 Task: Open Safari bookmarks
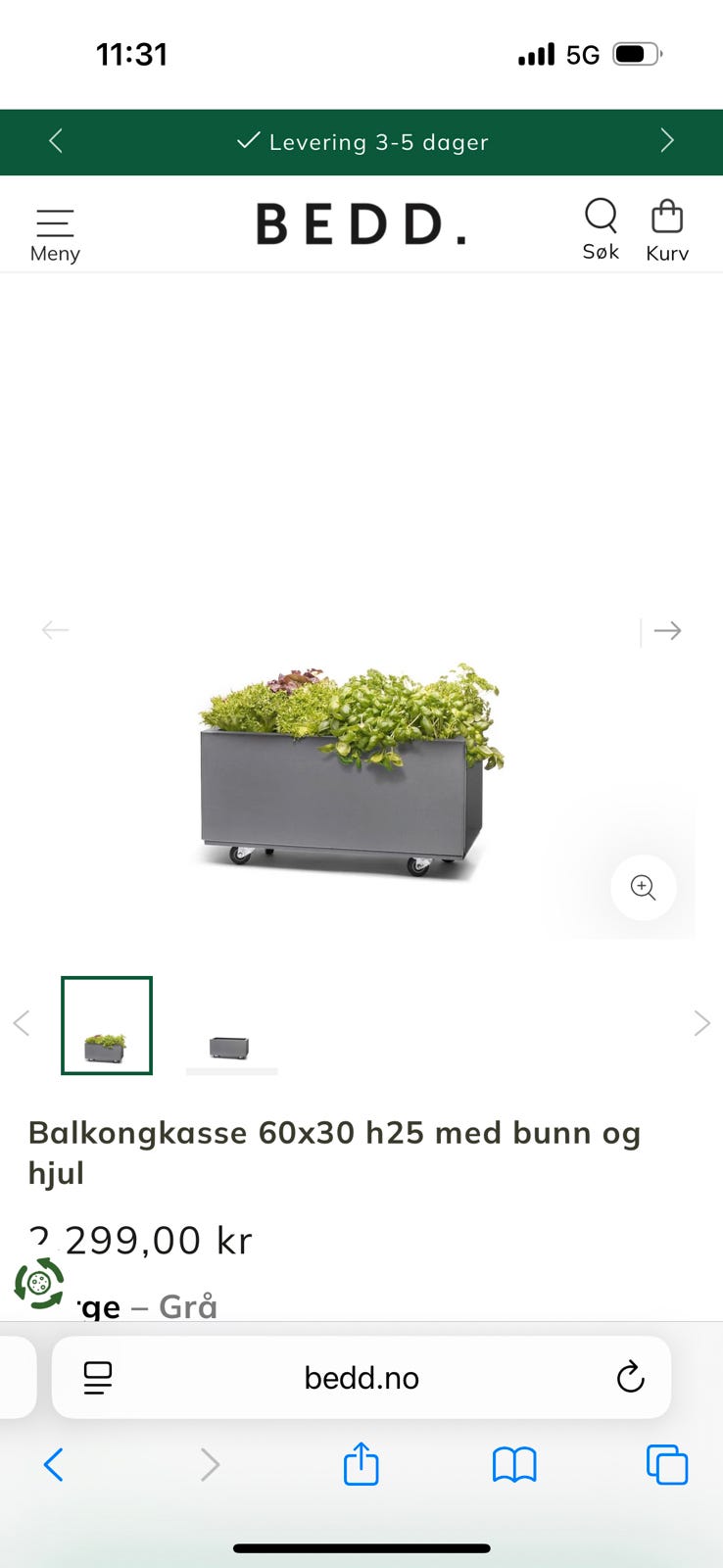(513, 1465)
